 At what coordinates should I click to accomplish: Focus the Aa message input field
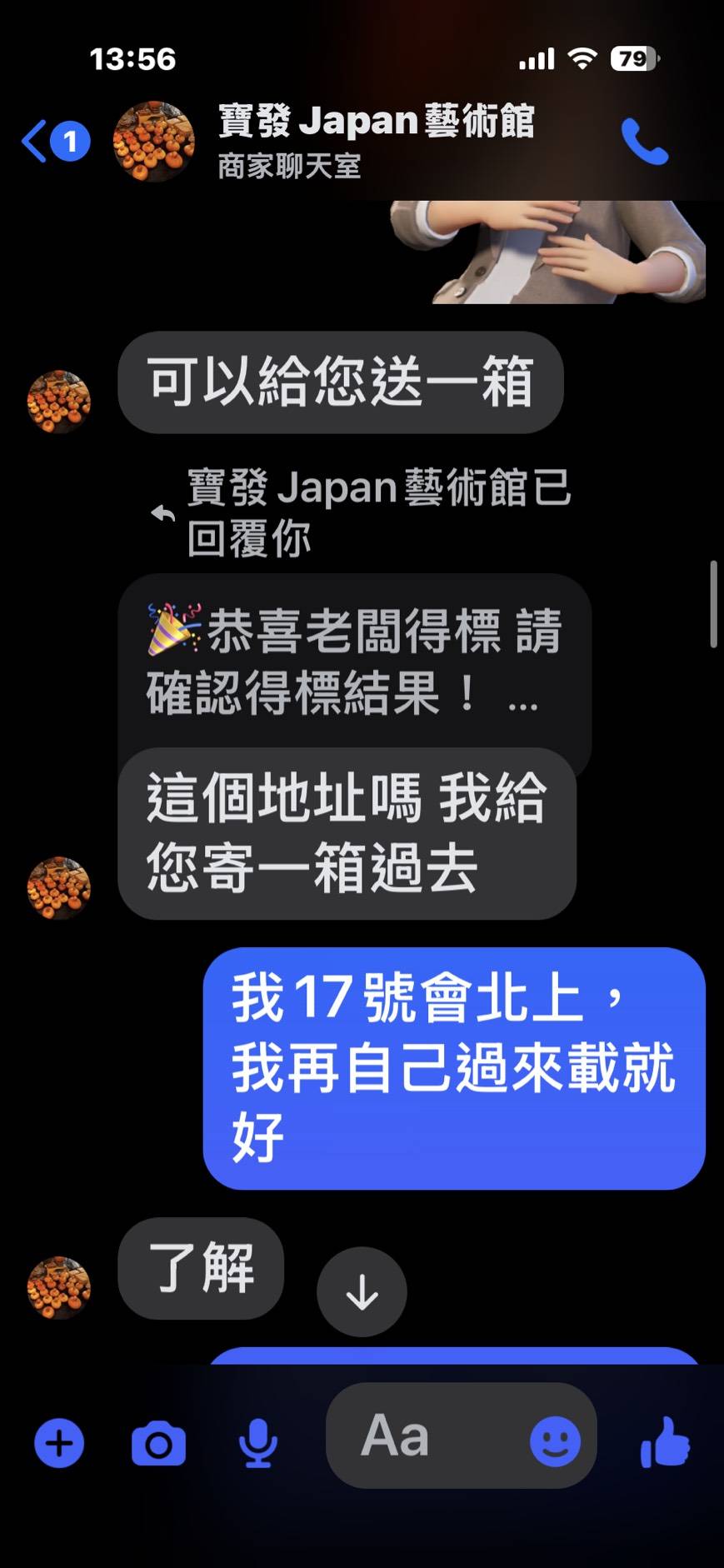click(425, 1437)
